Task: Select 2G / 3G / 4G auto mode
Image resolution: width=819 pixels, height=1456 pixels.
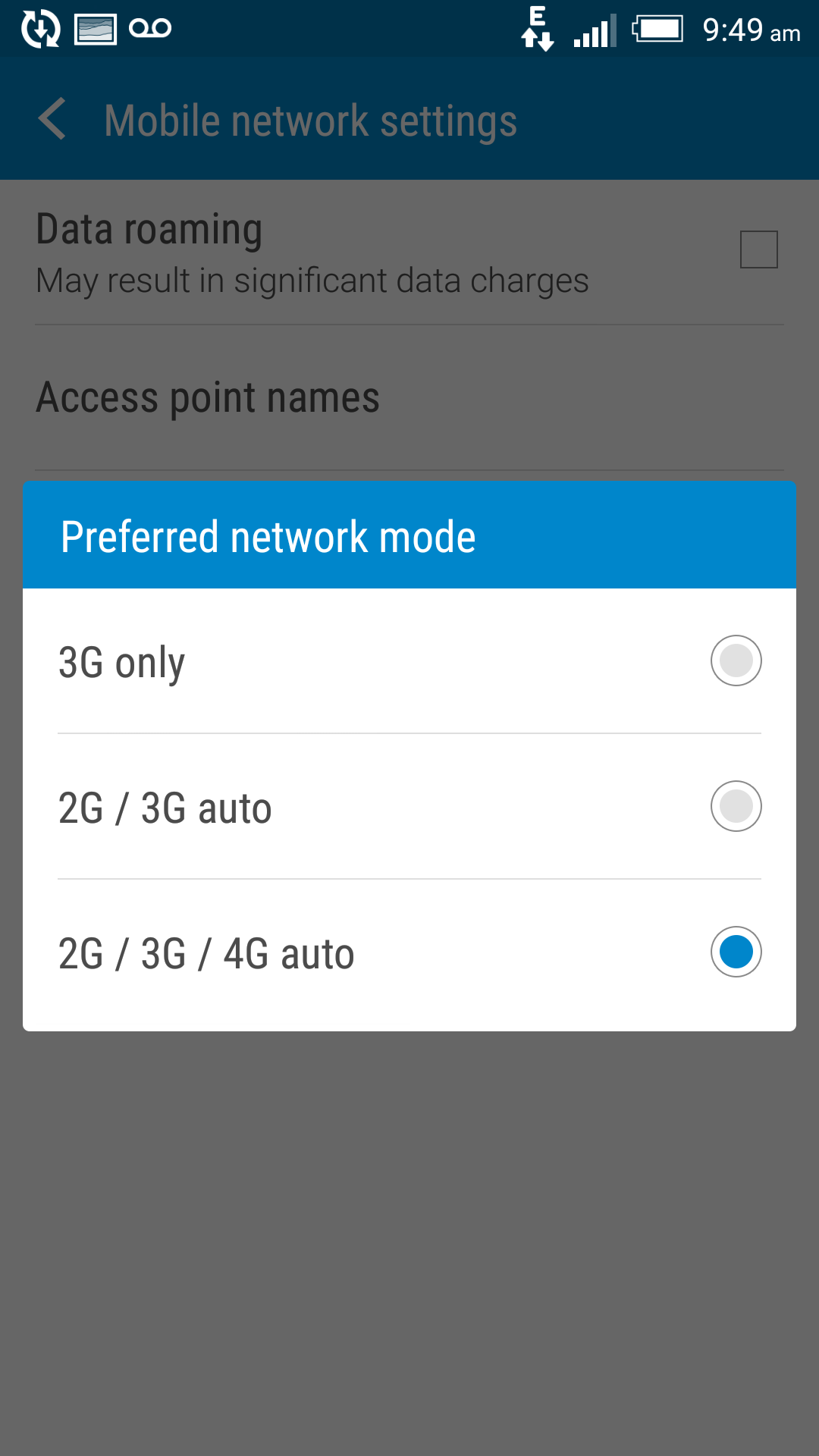Action: [409, 953]
